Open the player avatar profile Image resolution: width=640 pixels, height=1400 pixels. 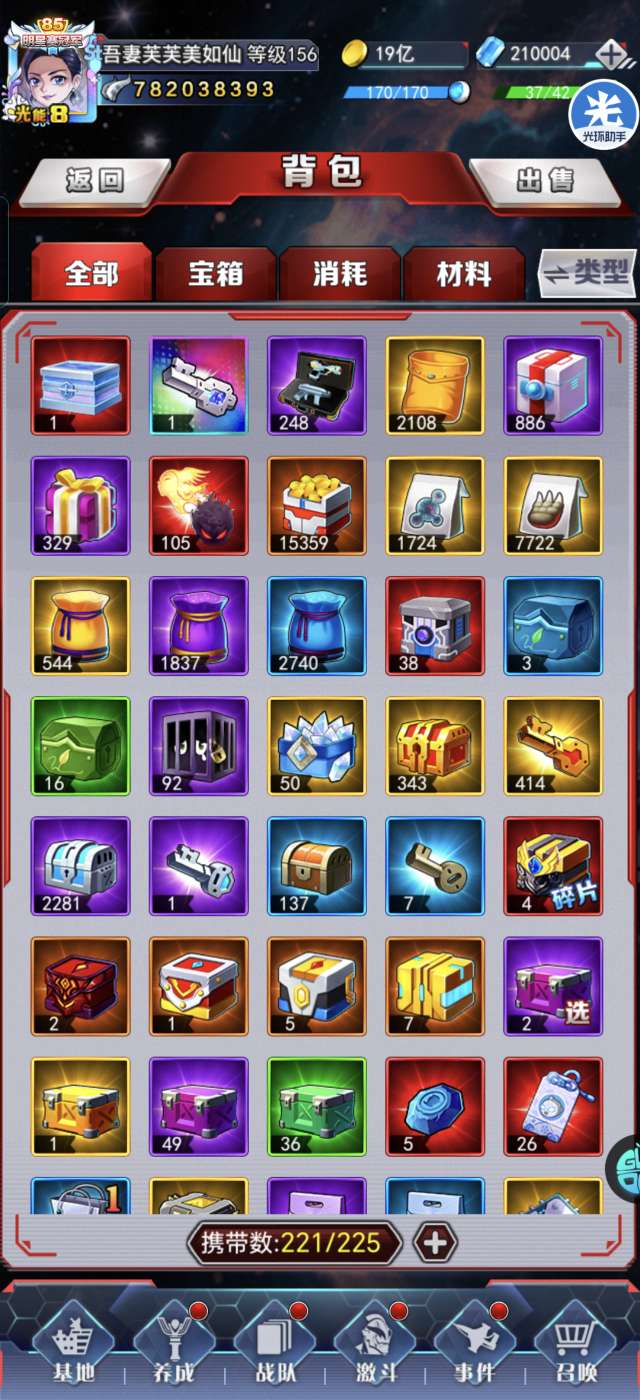click(x=52, y=70)
